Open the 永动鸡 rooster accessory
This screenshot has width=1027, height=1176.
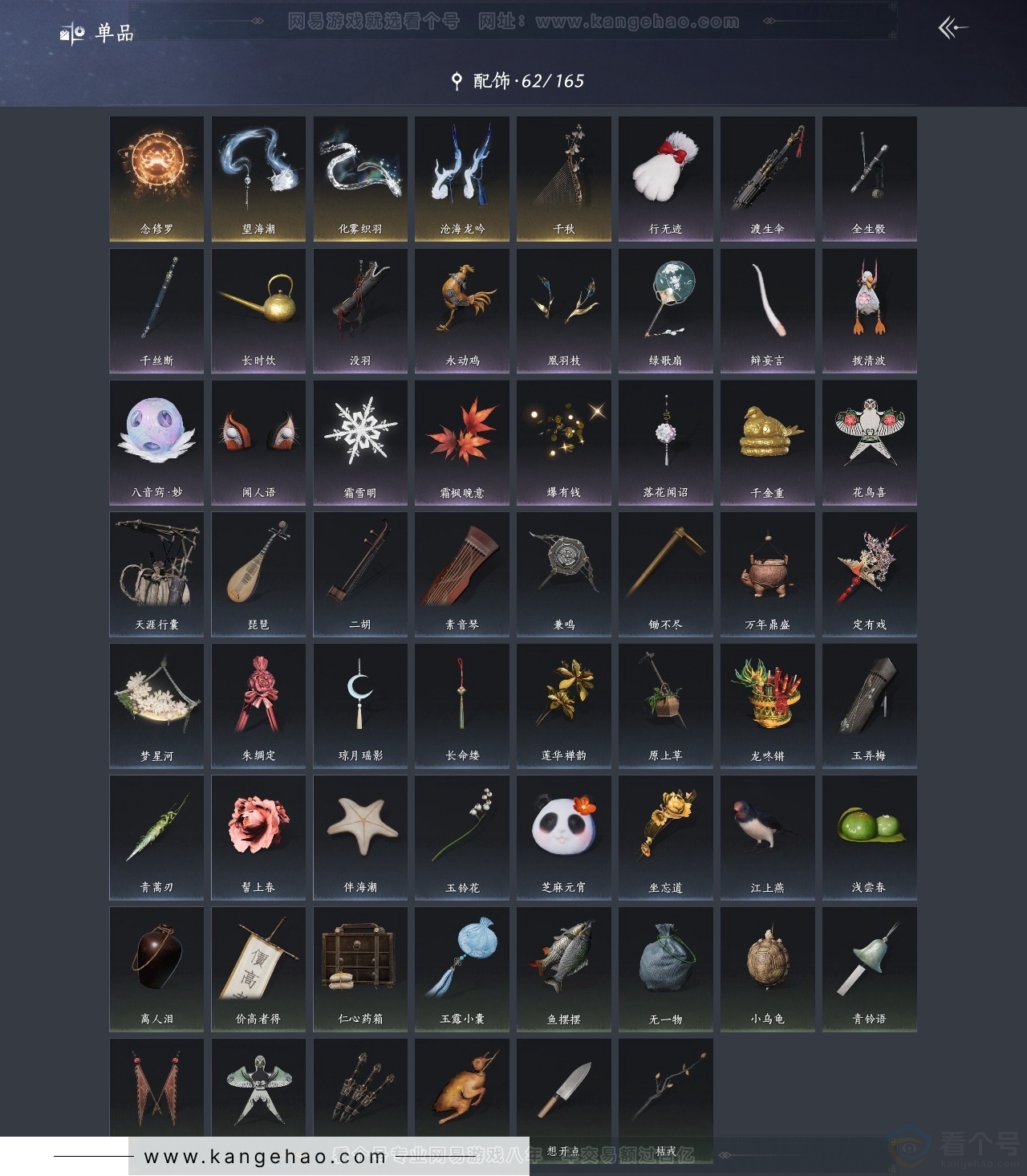pos(462,310)
